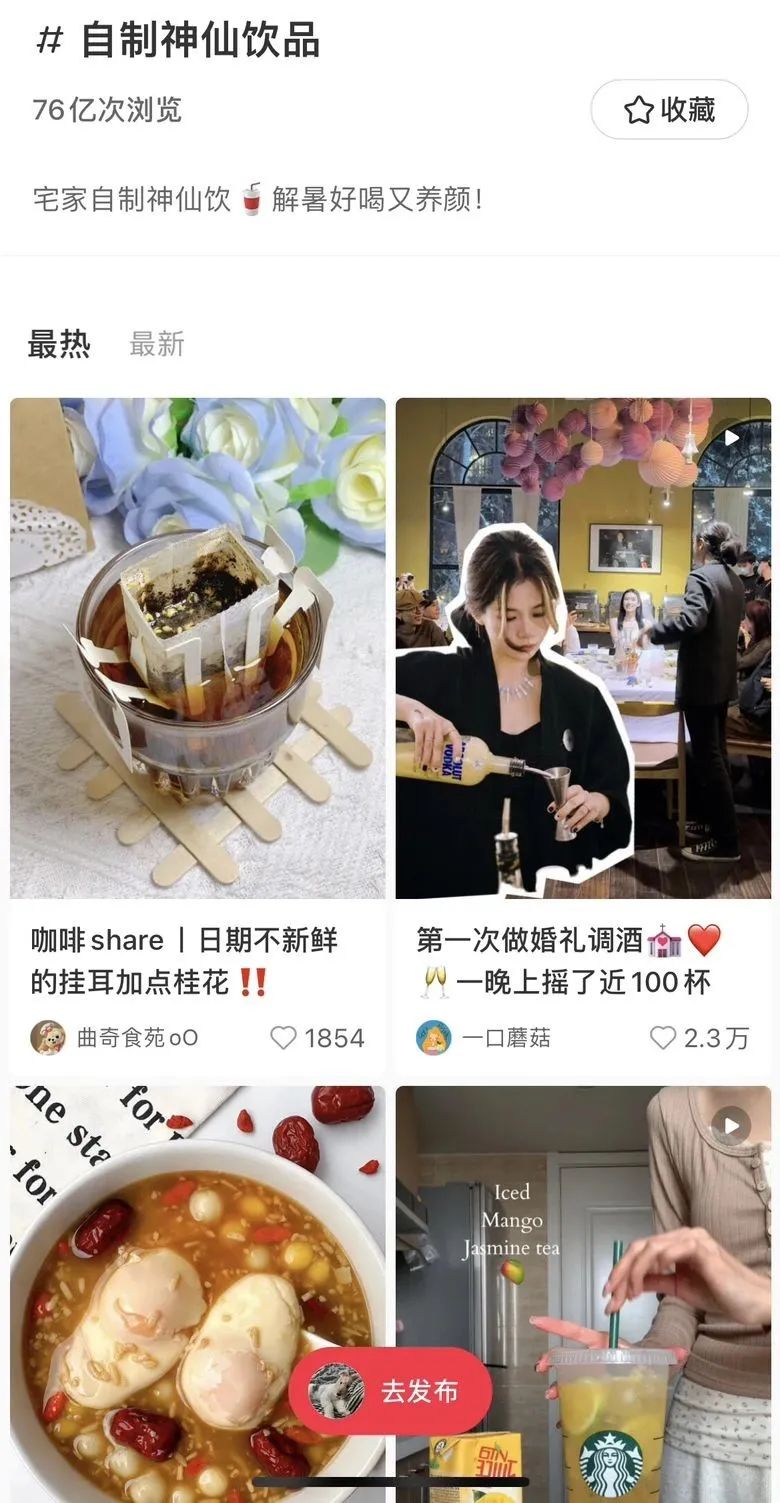Select the 最热 tab
The width and height of the screenshot is (780, 1503).
(59, 344)
